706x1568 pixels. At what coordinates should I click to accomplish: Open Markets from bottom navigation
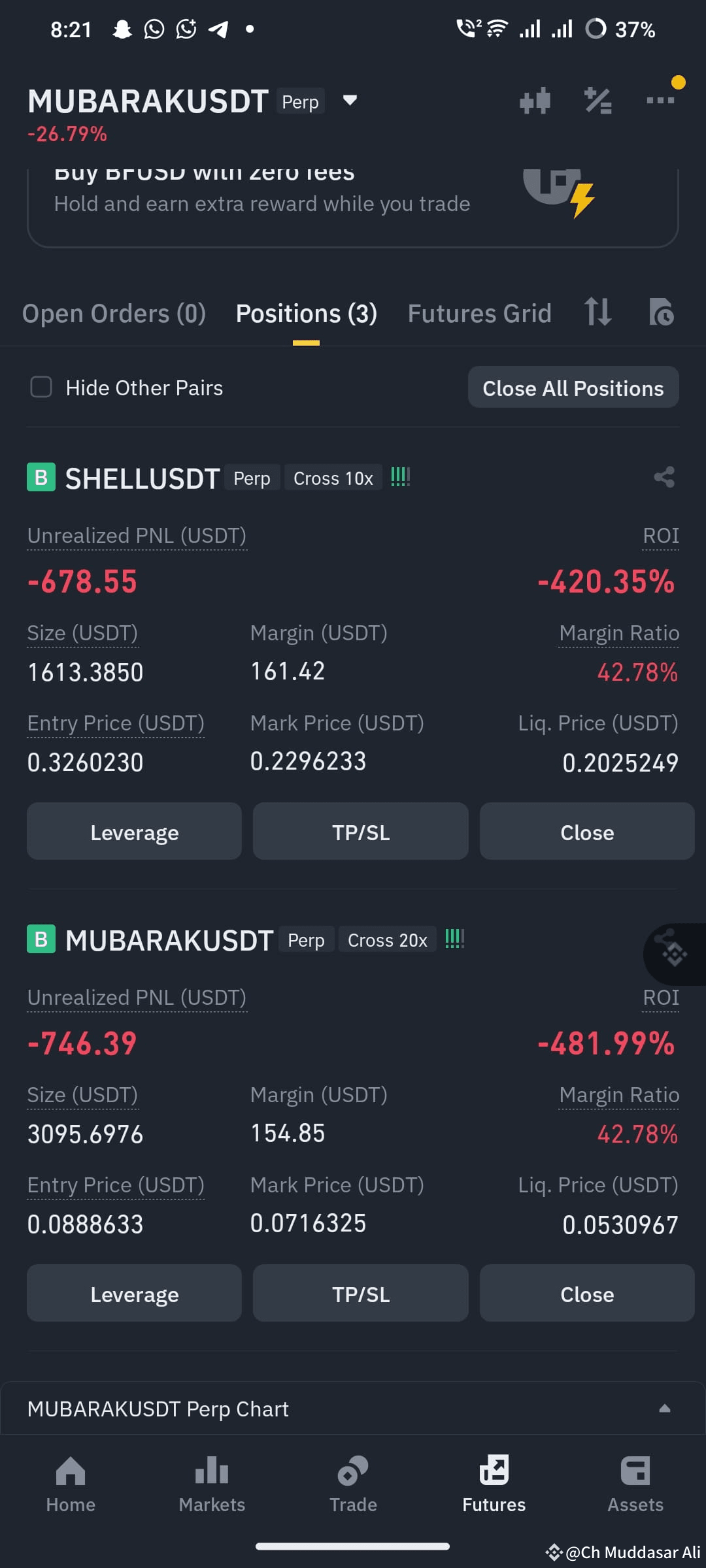pyautogui.click(x=211, y=1490)
